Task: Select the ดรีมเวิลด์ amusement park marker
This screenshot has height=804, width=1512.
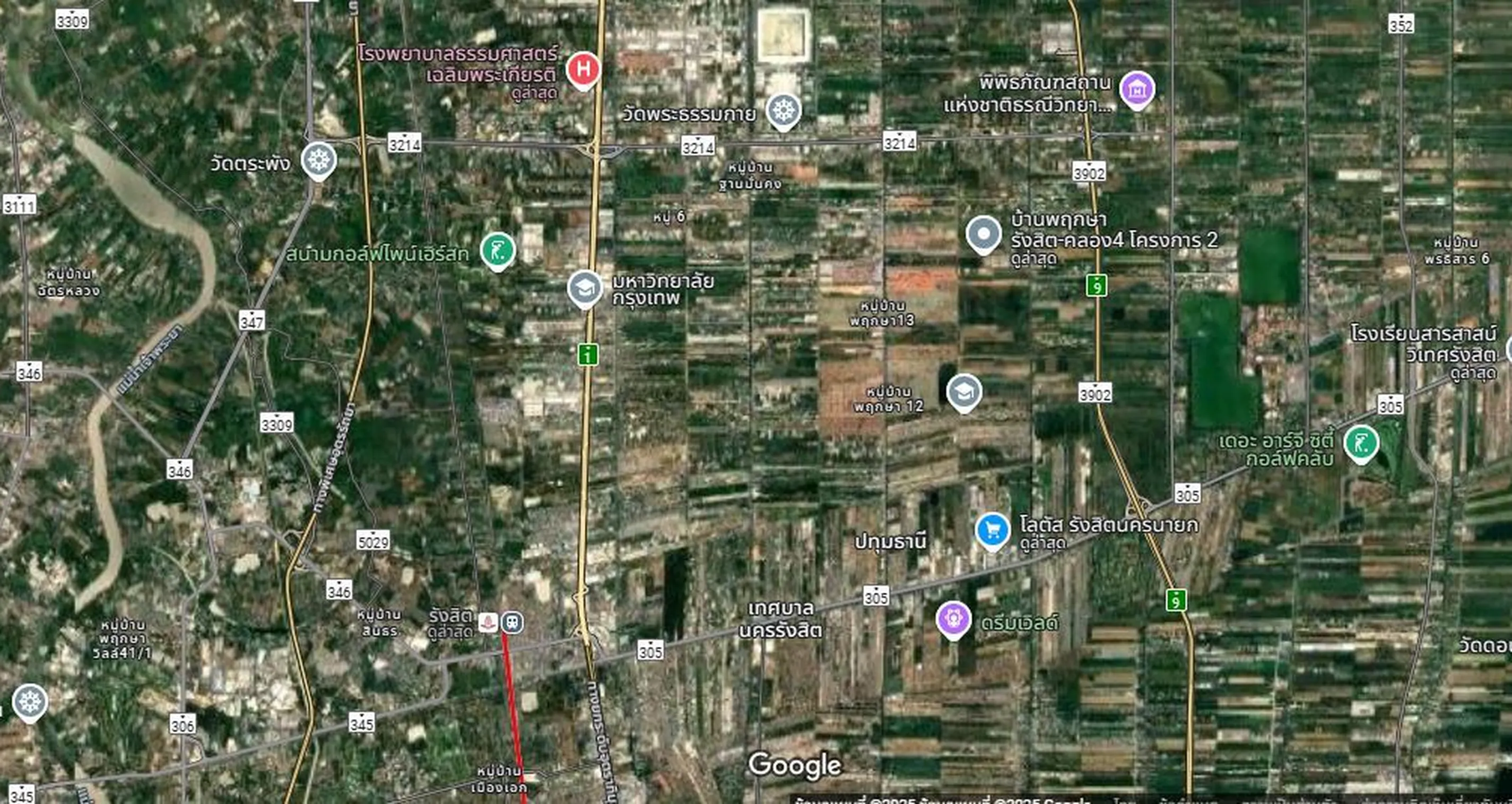Action: (953, 618)
